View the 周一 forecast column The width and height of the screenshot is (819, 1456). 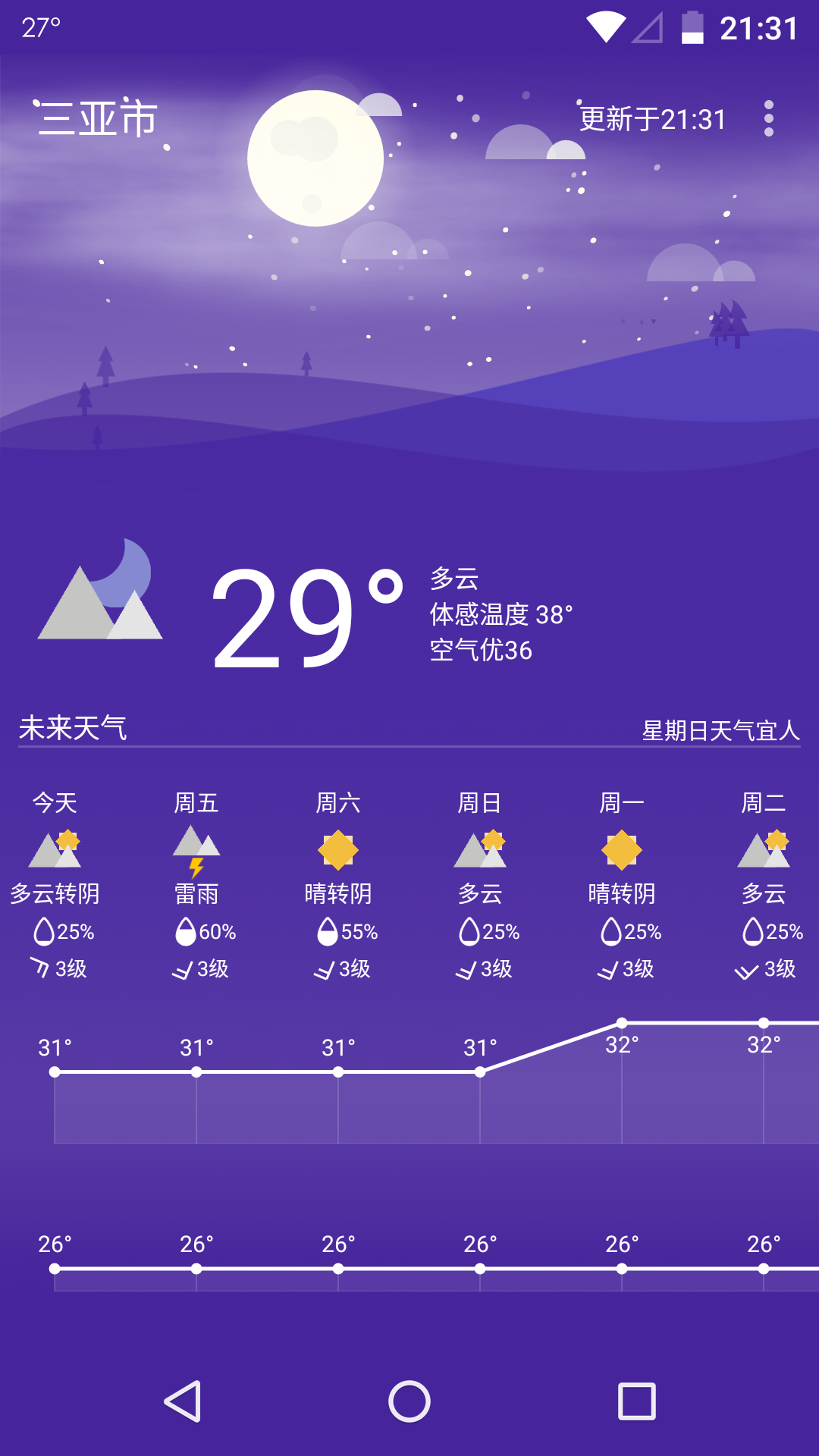coord(622,883)
